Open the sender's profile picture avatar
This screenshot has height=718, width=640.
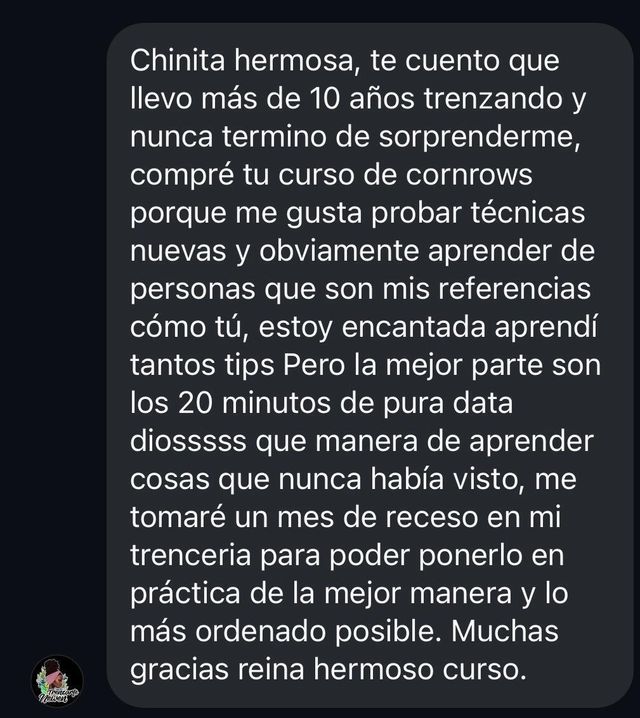tap(57, 681)
